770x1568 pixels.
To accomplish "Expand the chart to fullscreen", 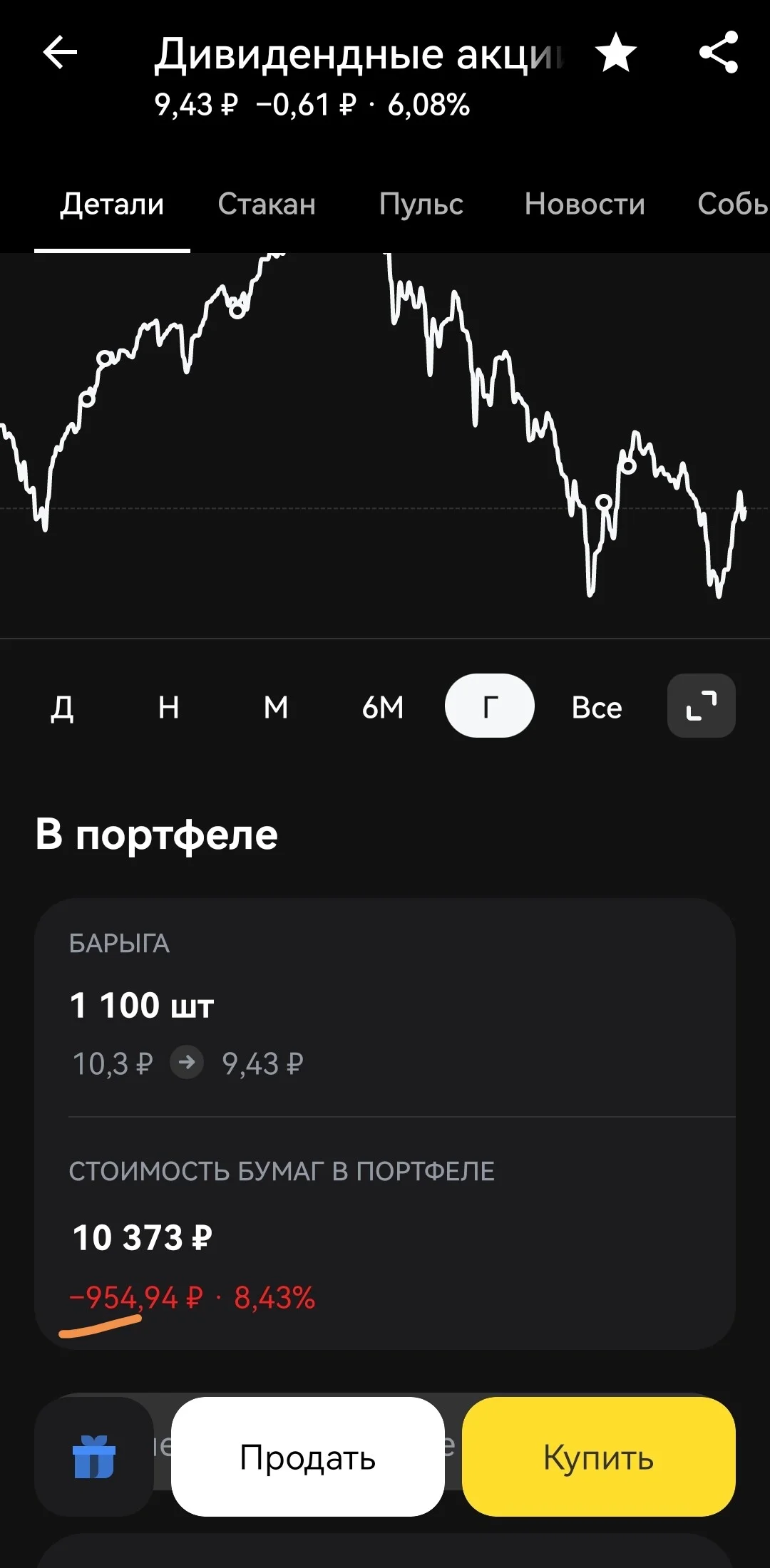I will coord(702,706).
